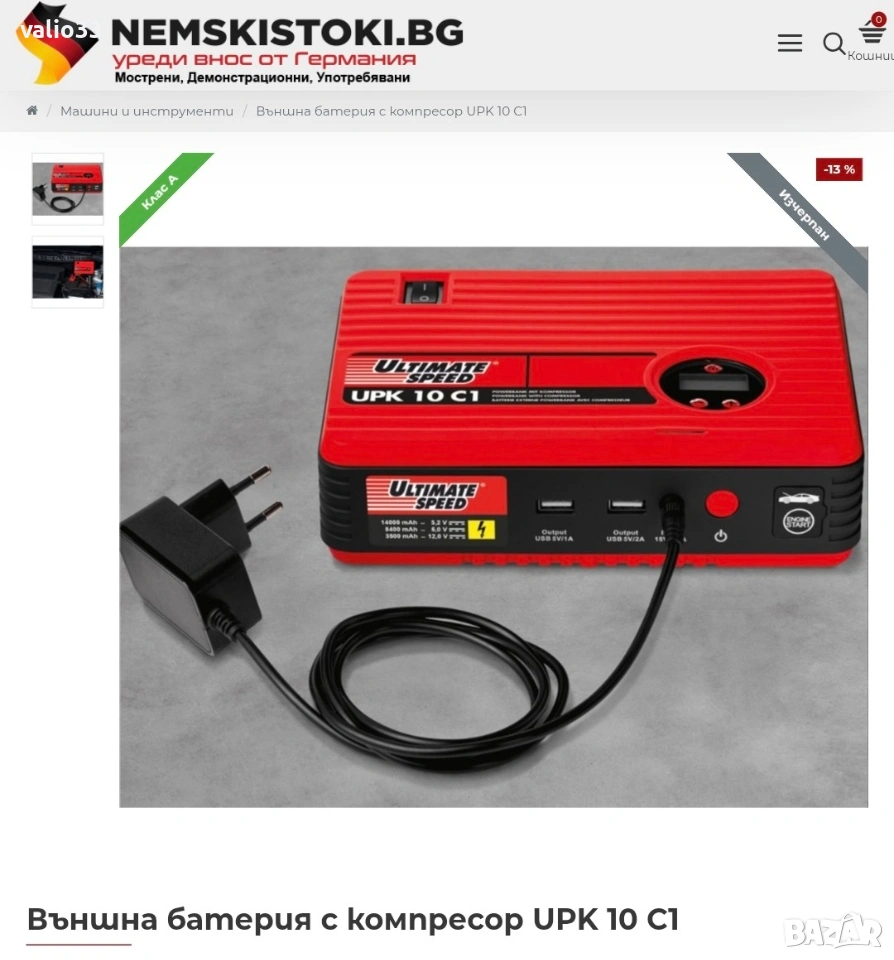
Task: Go to home via breadcrumb icon
Action: 32,111
